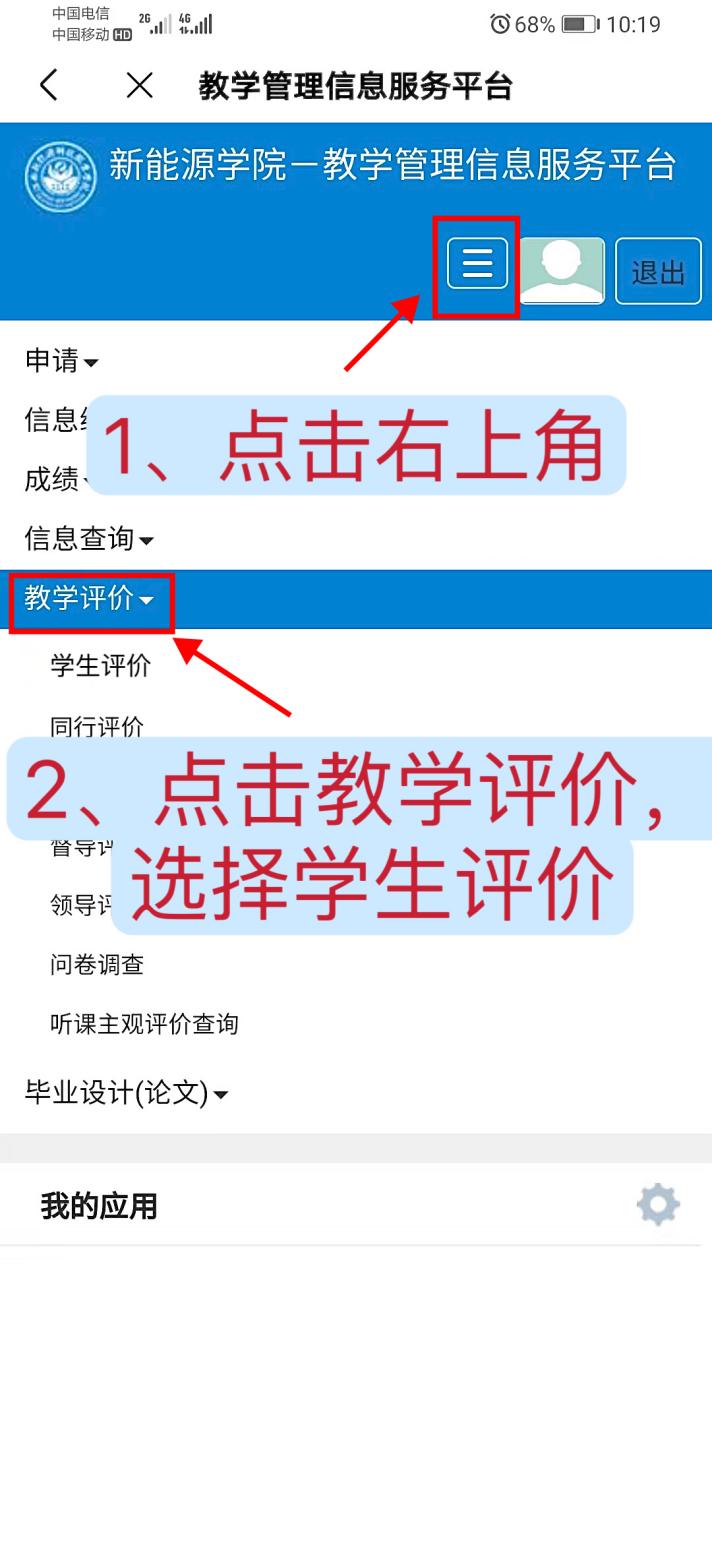Open 学生评价 under 教学评价
Image resolution: width=712 pixels, height=1543 pixels.
pyautogui.click(x=101, y=666)
